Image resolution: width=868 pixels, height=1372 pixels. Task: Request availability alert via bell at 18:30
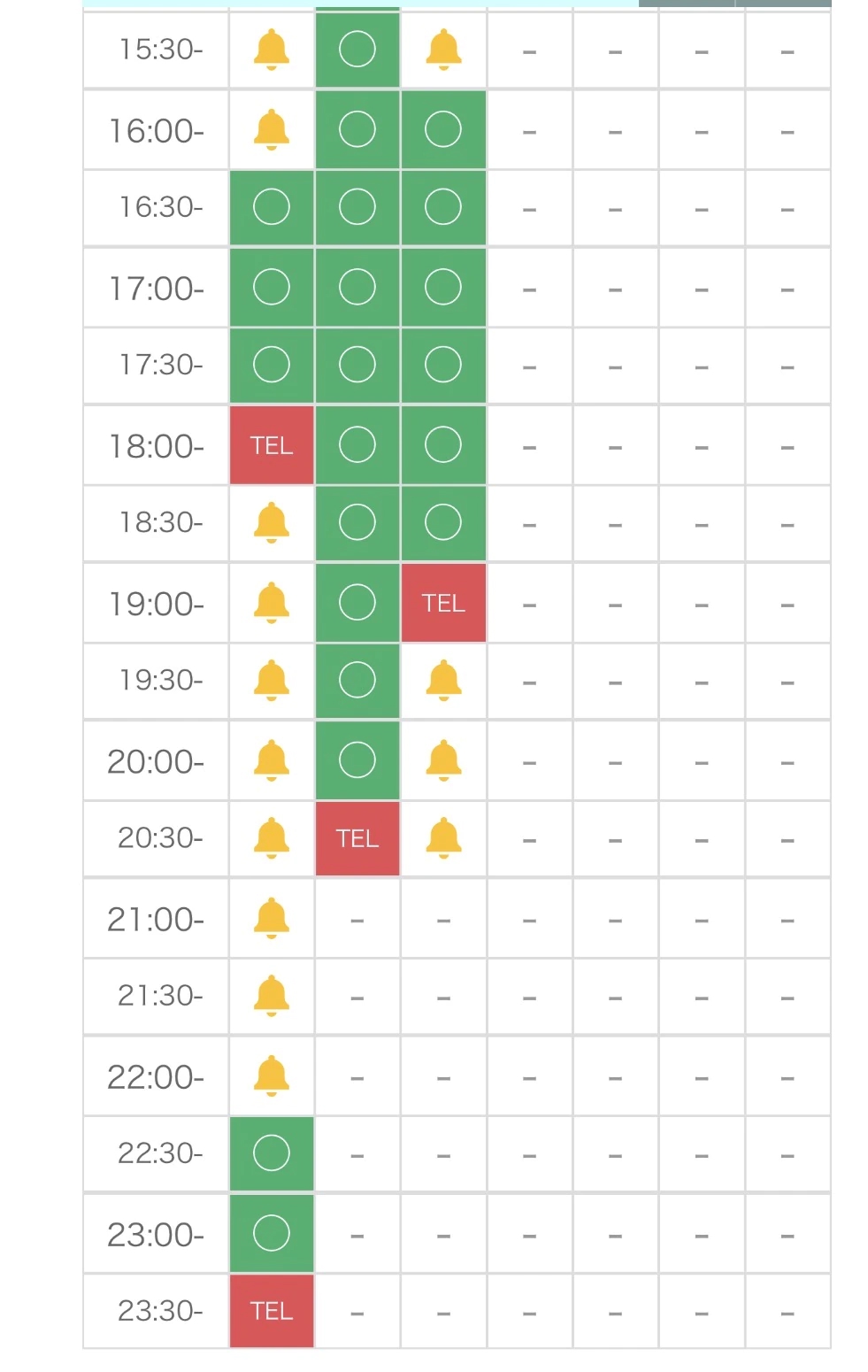click(271, 522)
